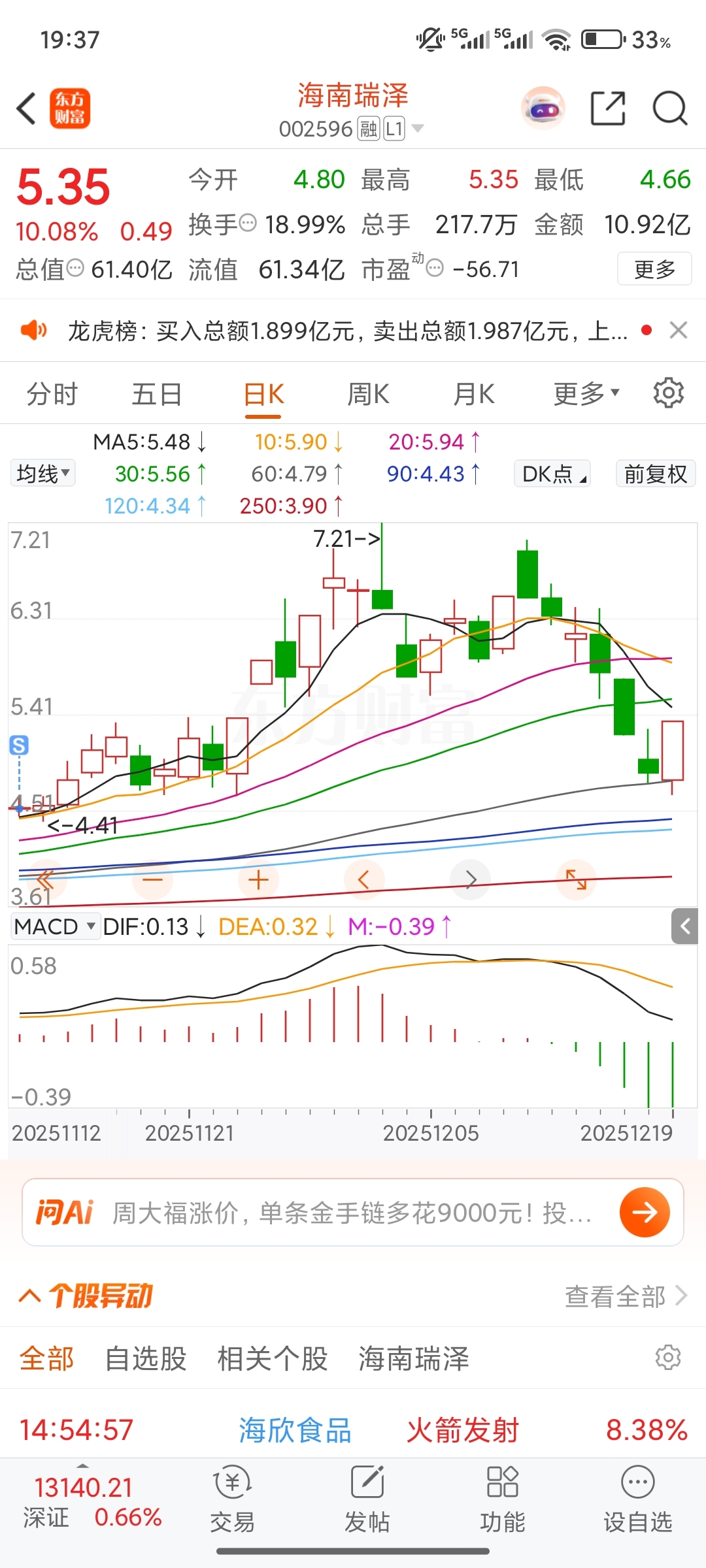Tap 更多 to show more quote data

tap(654, 269)
